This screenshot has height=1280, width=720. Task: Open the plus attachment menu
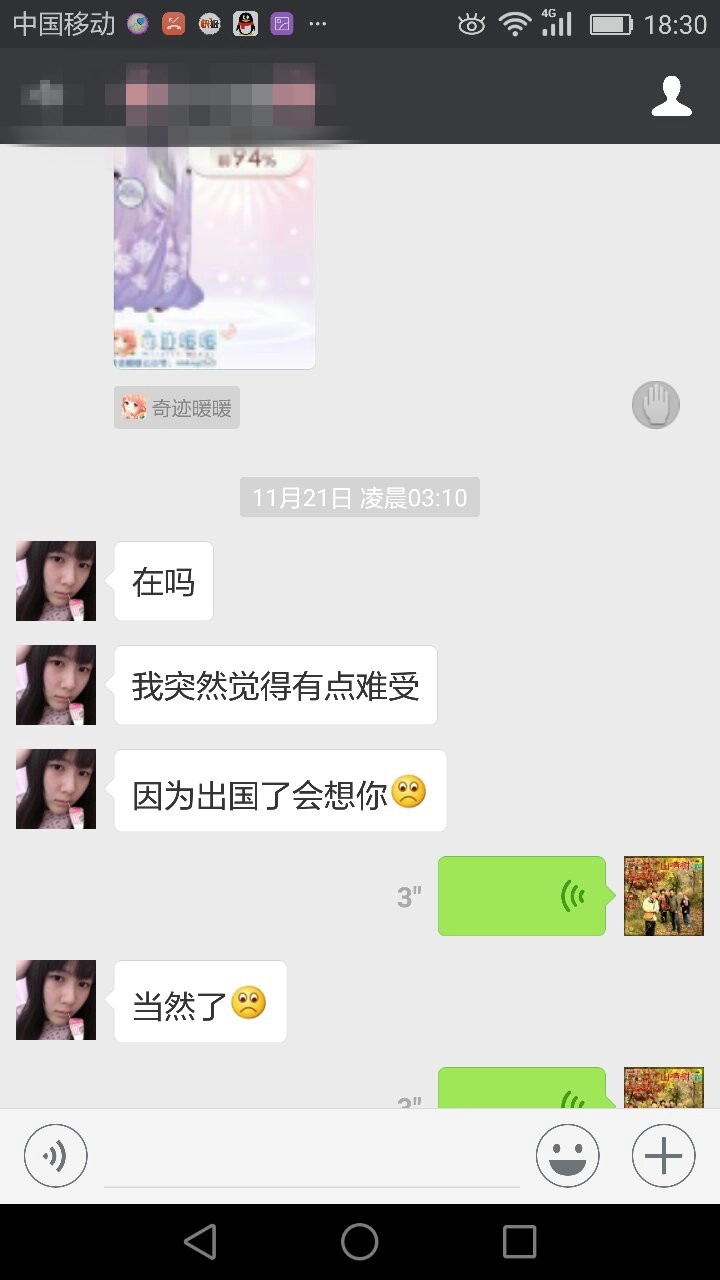663,1156
